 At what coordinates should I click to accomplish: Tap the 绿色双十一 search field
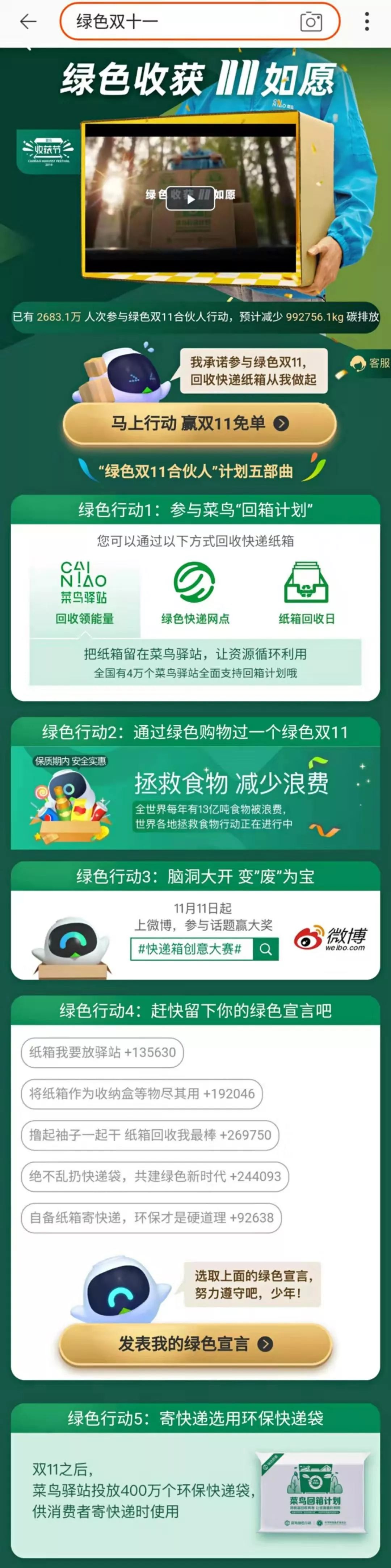177,22
